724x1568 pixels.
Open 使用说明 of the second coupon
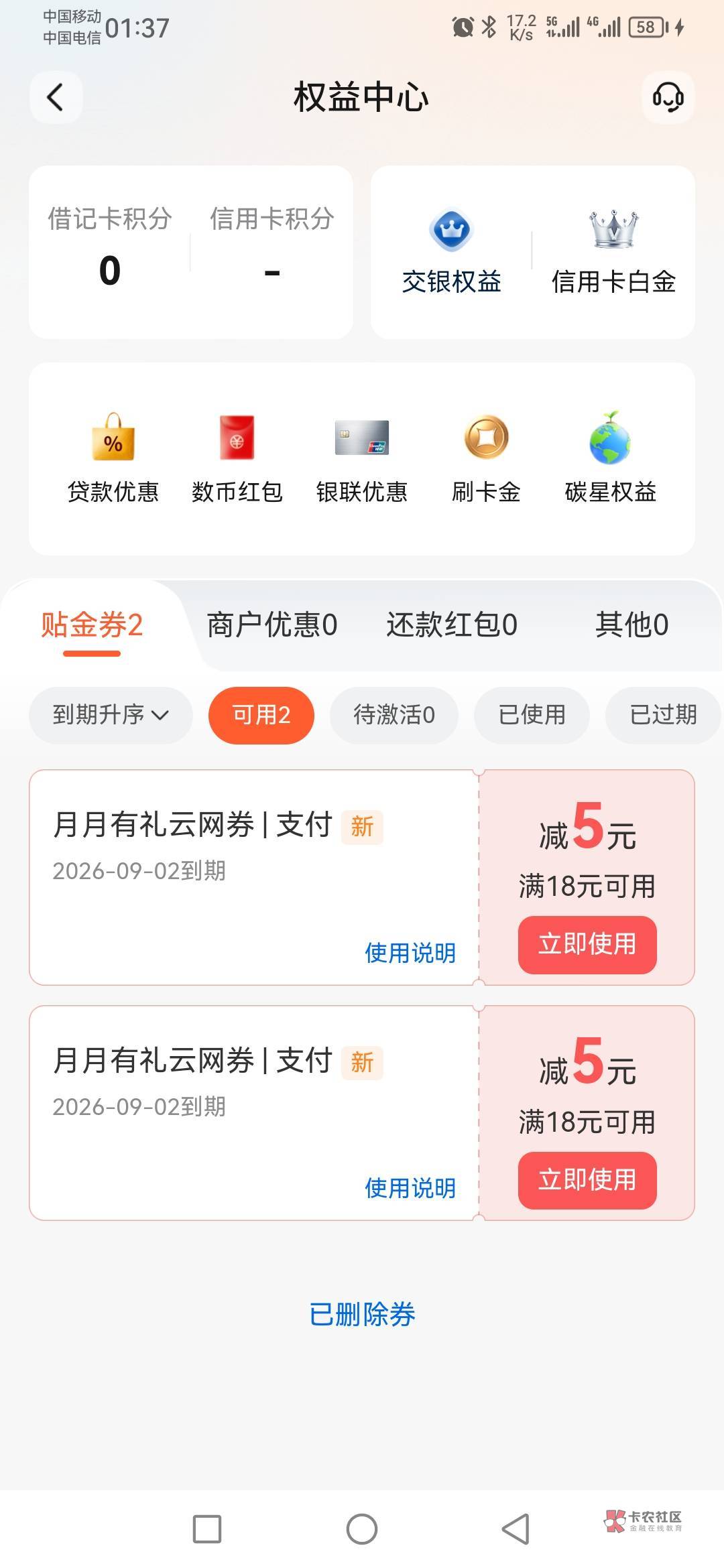point(410,1188)
